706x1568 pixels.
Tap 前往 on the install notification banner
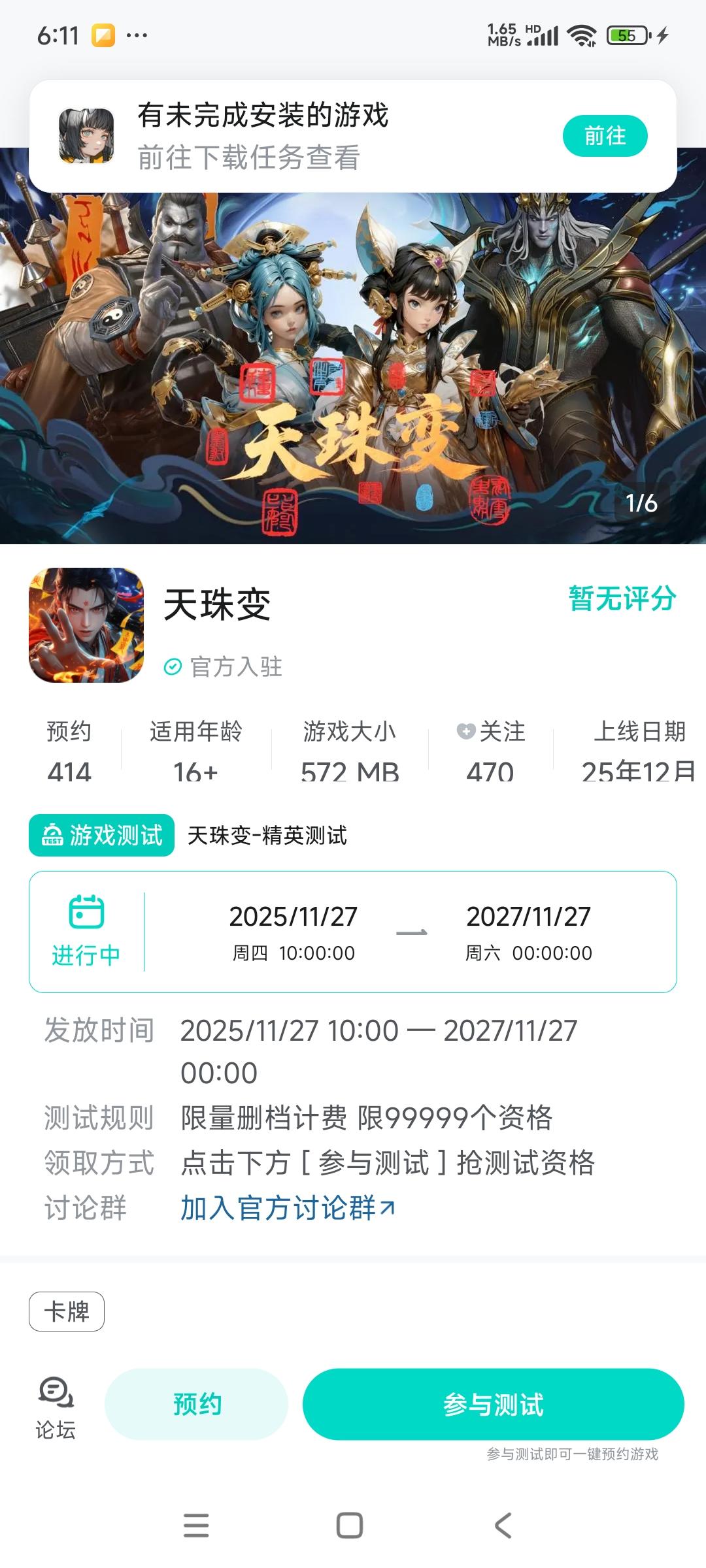click(605, 135)
